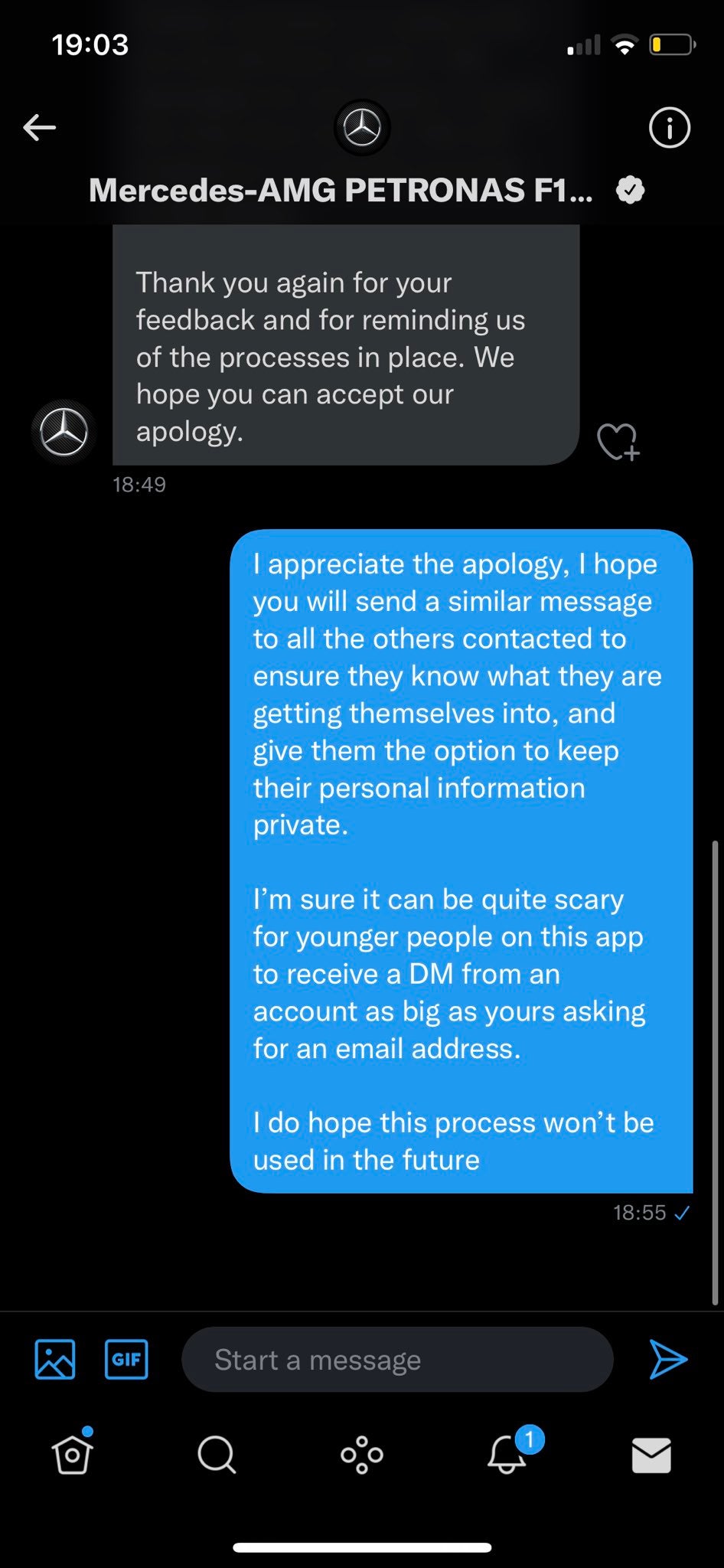Screen dimensions: 724x1568
Task: Open conversation info
Action: 669,127
